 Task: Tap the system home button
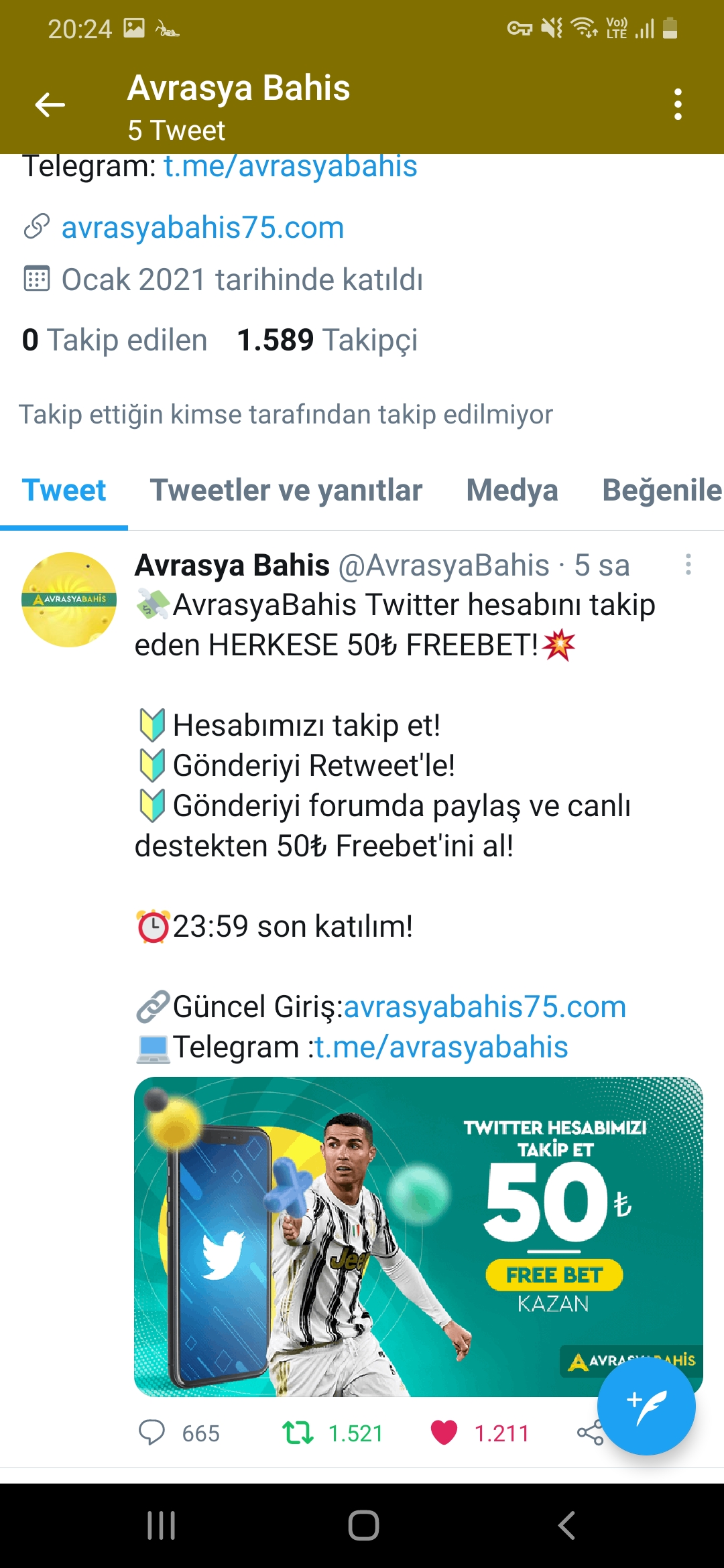pyautogui.click(x=363, y=1526)
